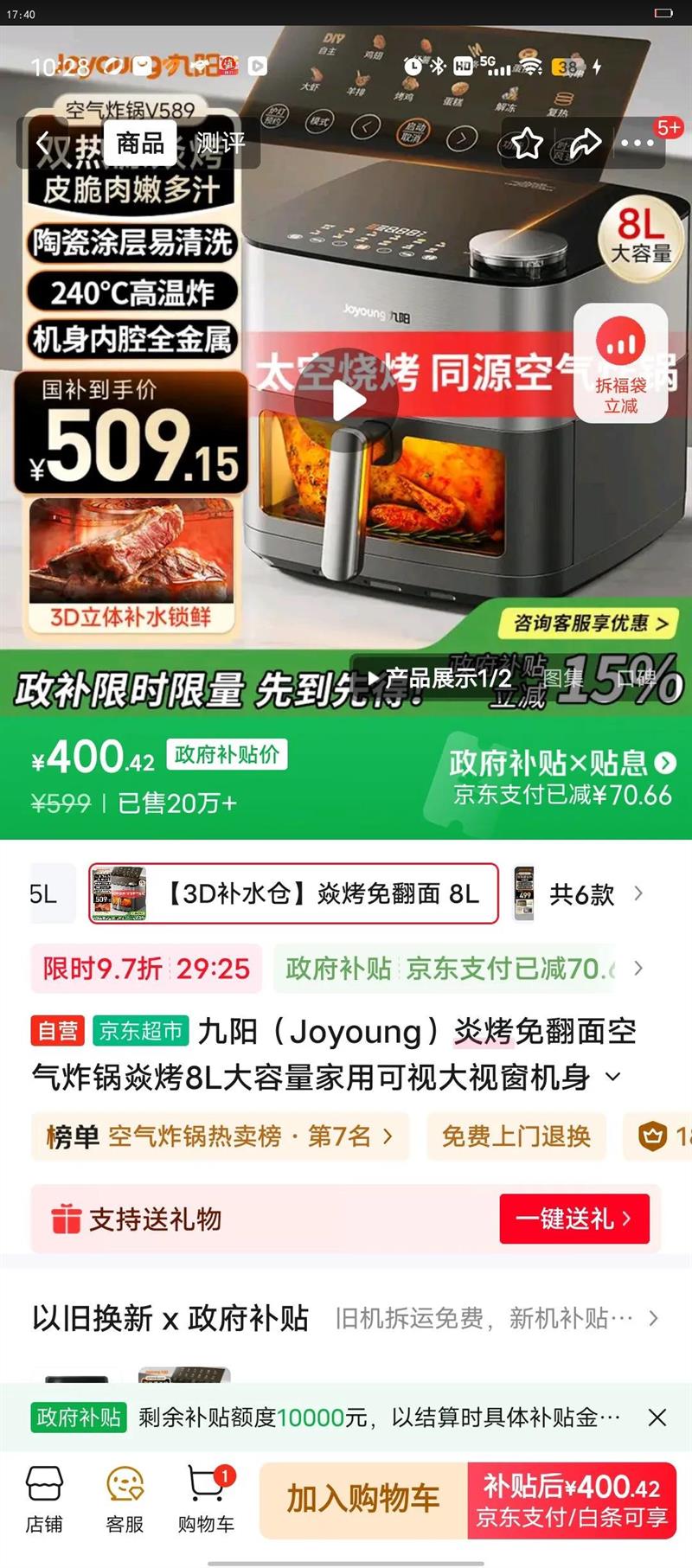
Task: Tap the 拆福袋立减 floating red icon
Action: point(622,362)
